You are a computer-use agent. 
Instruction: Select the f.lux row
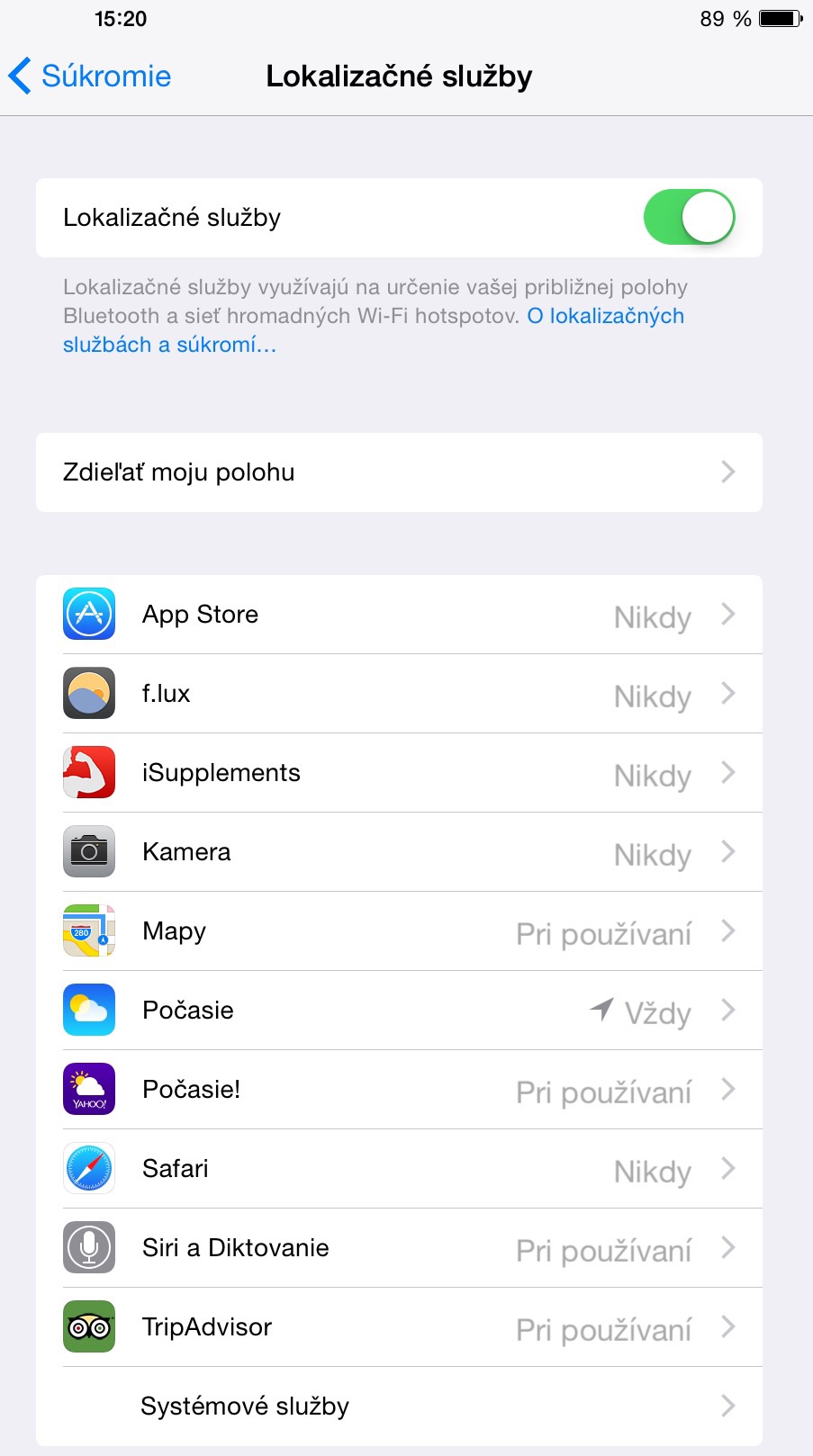click(x=399, y=694)
